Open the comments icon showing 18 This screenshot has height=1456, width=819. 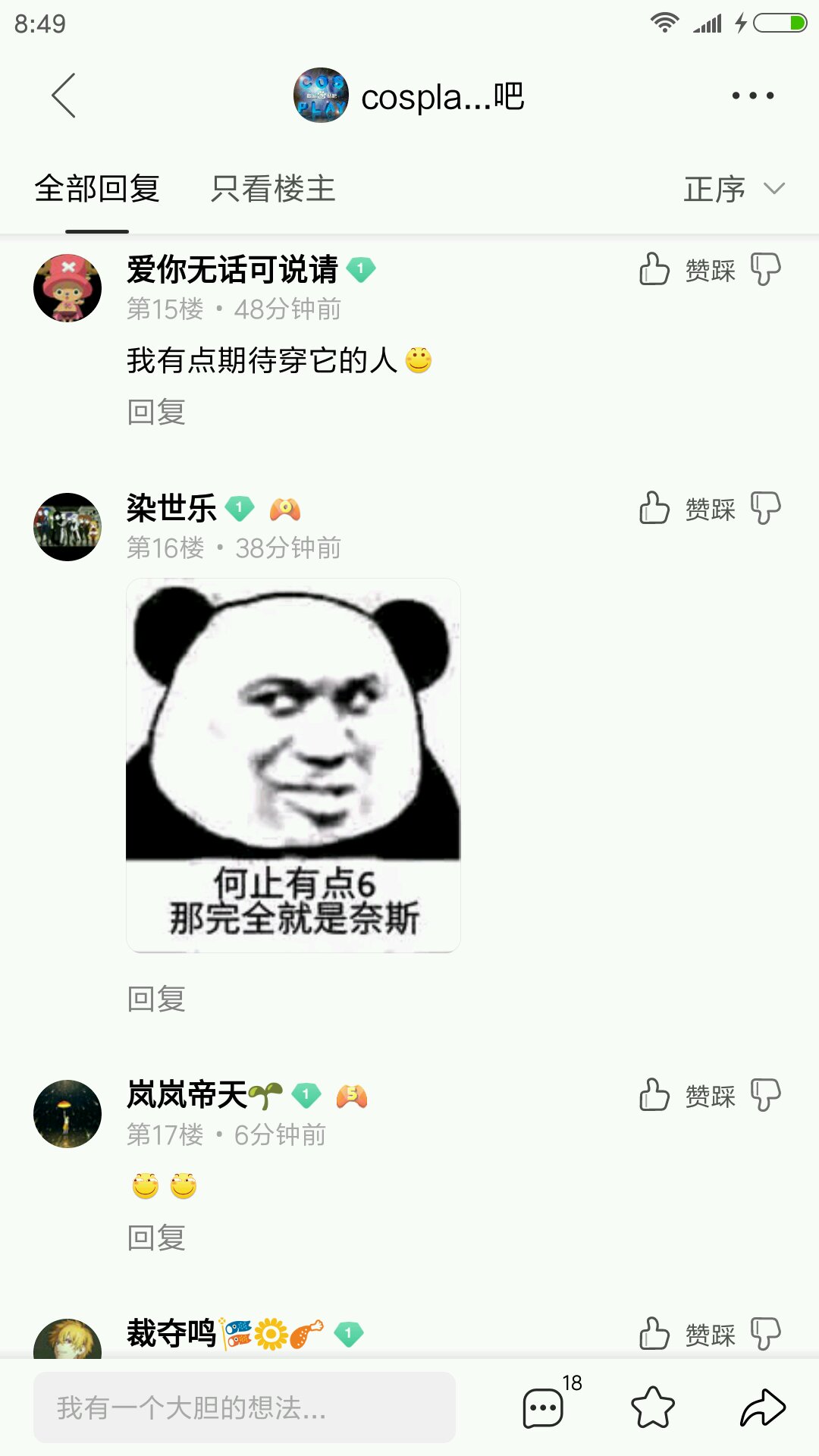point(544,1407)
